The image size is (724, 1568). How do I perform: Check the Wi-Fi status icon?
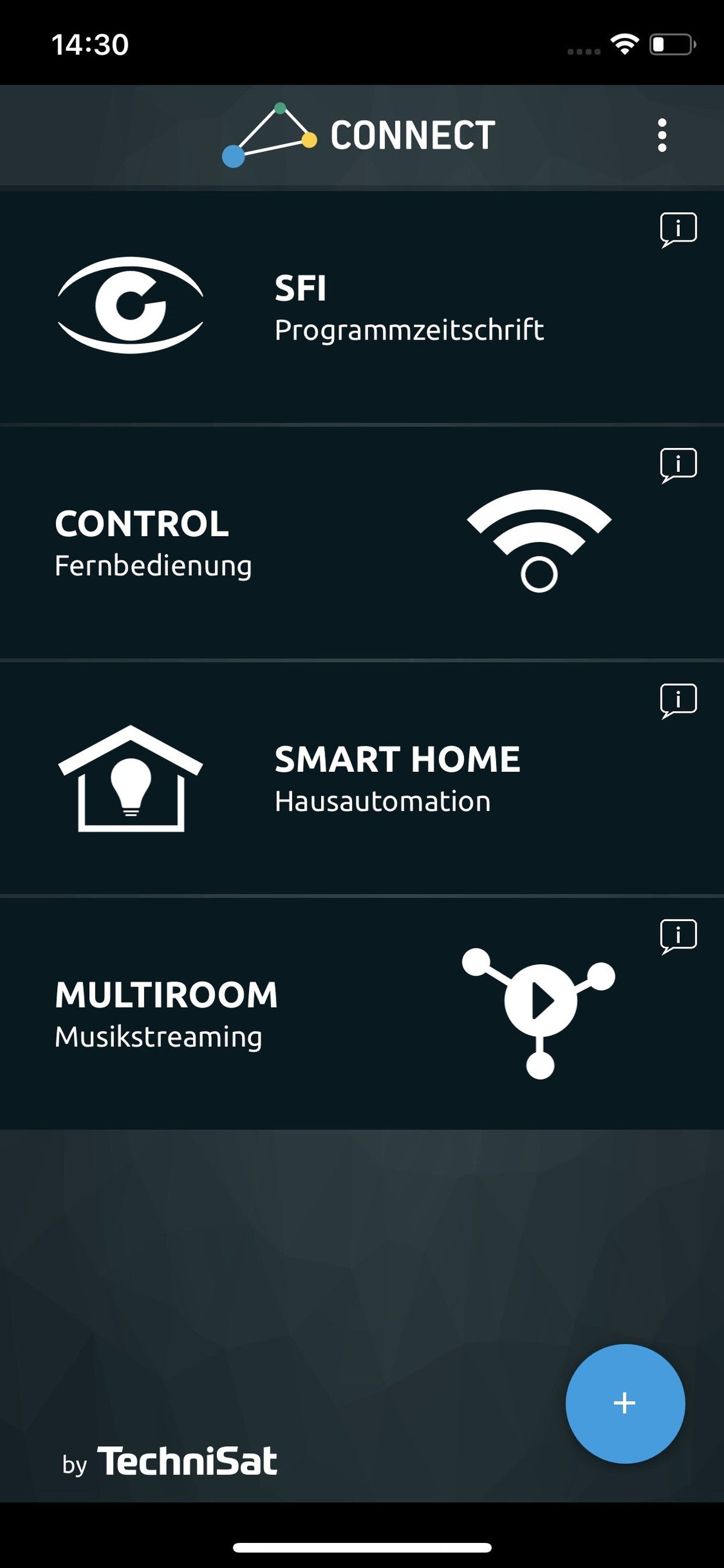(625, 43)
